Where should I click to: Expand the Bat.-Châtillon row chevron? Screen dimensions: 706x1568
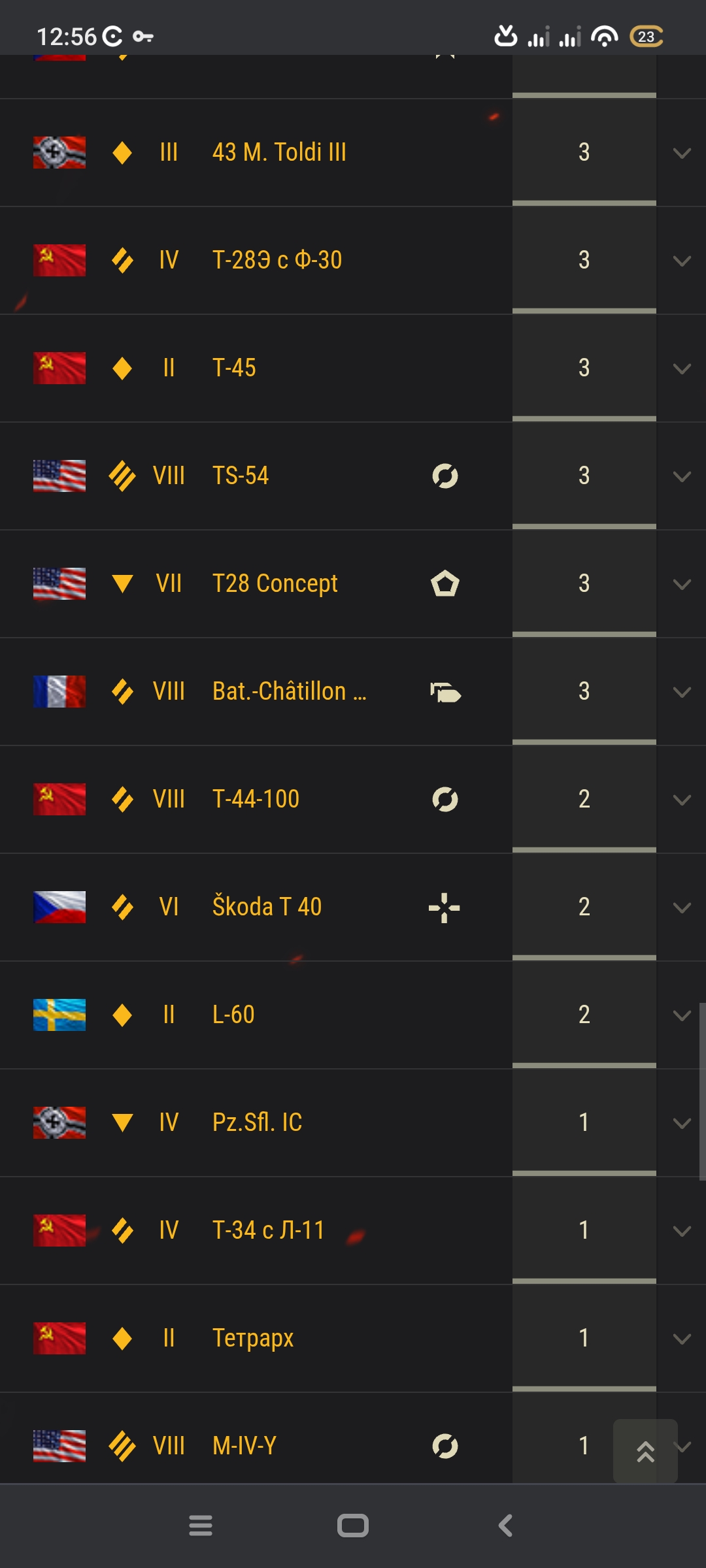click(682, 693)
